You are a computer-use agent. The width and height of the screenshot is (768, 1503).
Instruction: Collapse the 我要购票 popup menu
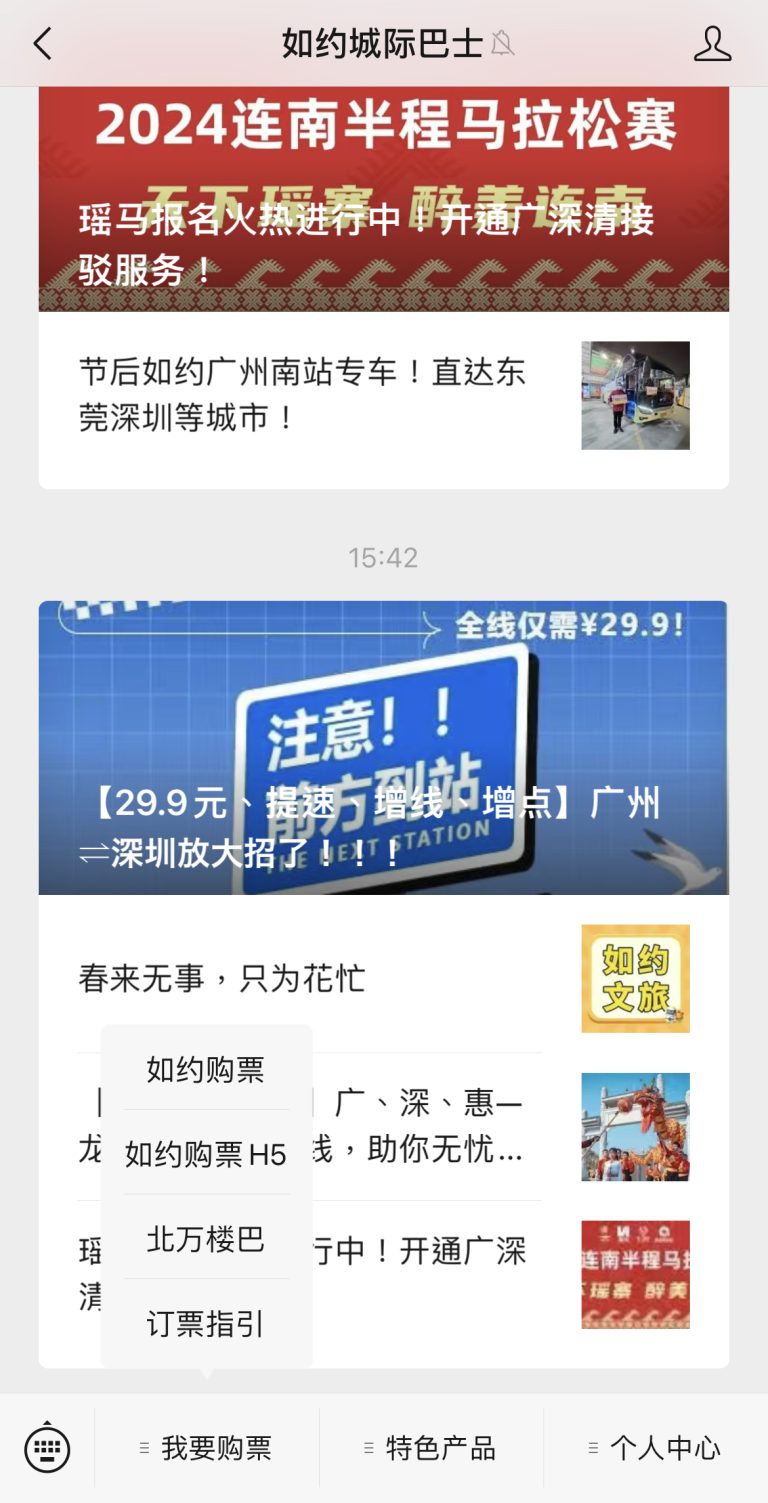pyautogui.click(x=211, y=1447)
